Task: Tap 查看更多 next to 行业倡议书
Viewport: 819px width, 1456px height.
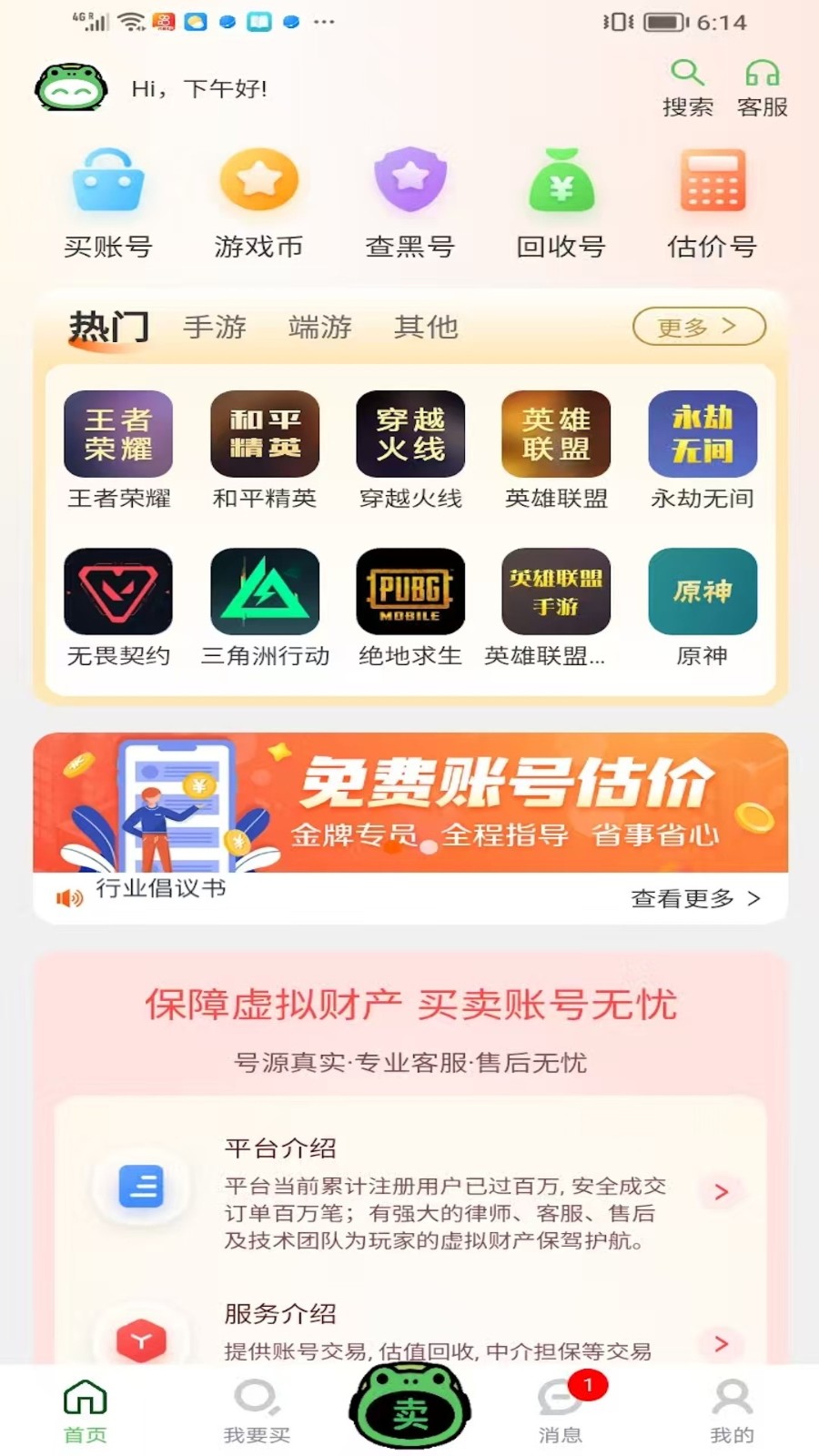Action: [695, 899]
